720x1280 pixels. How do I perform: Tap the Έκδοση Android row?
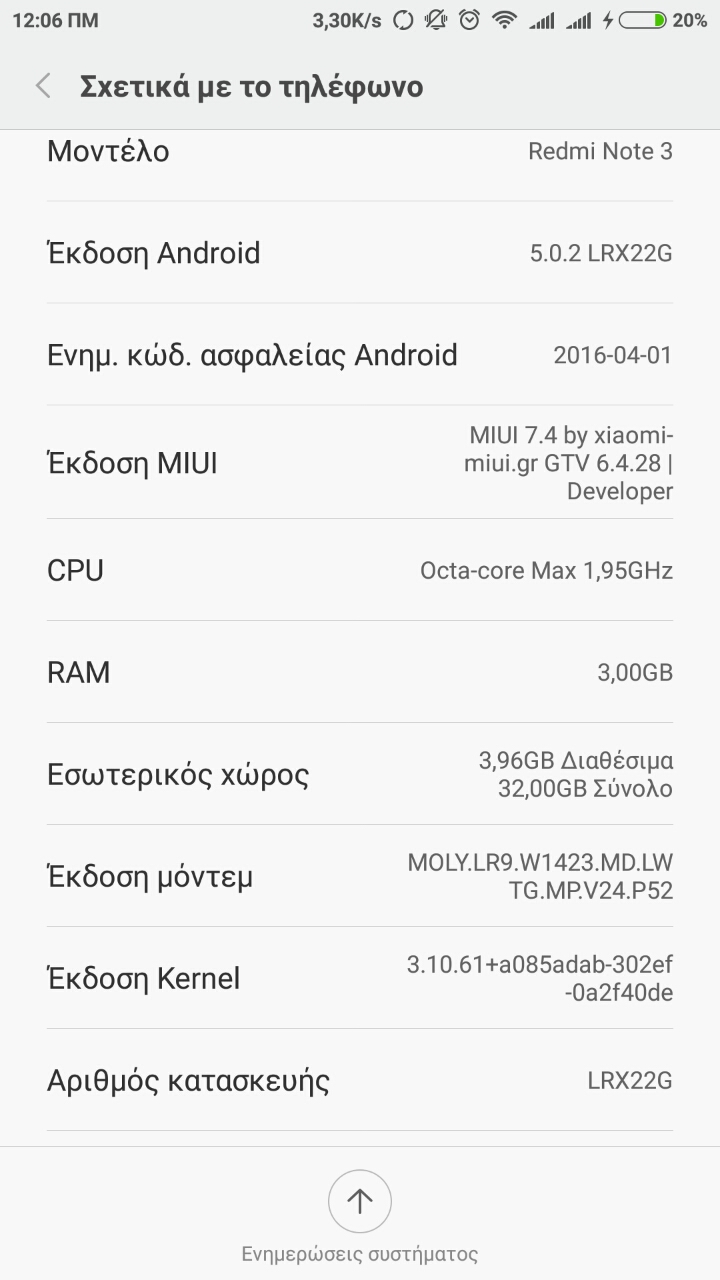point(360,253)
